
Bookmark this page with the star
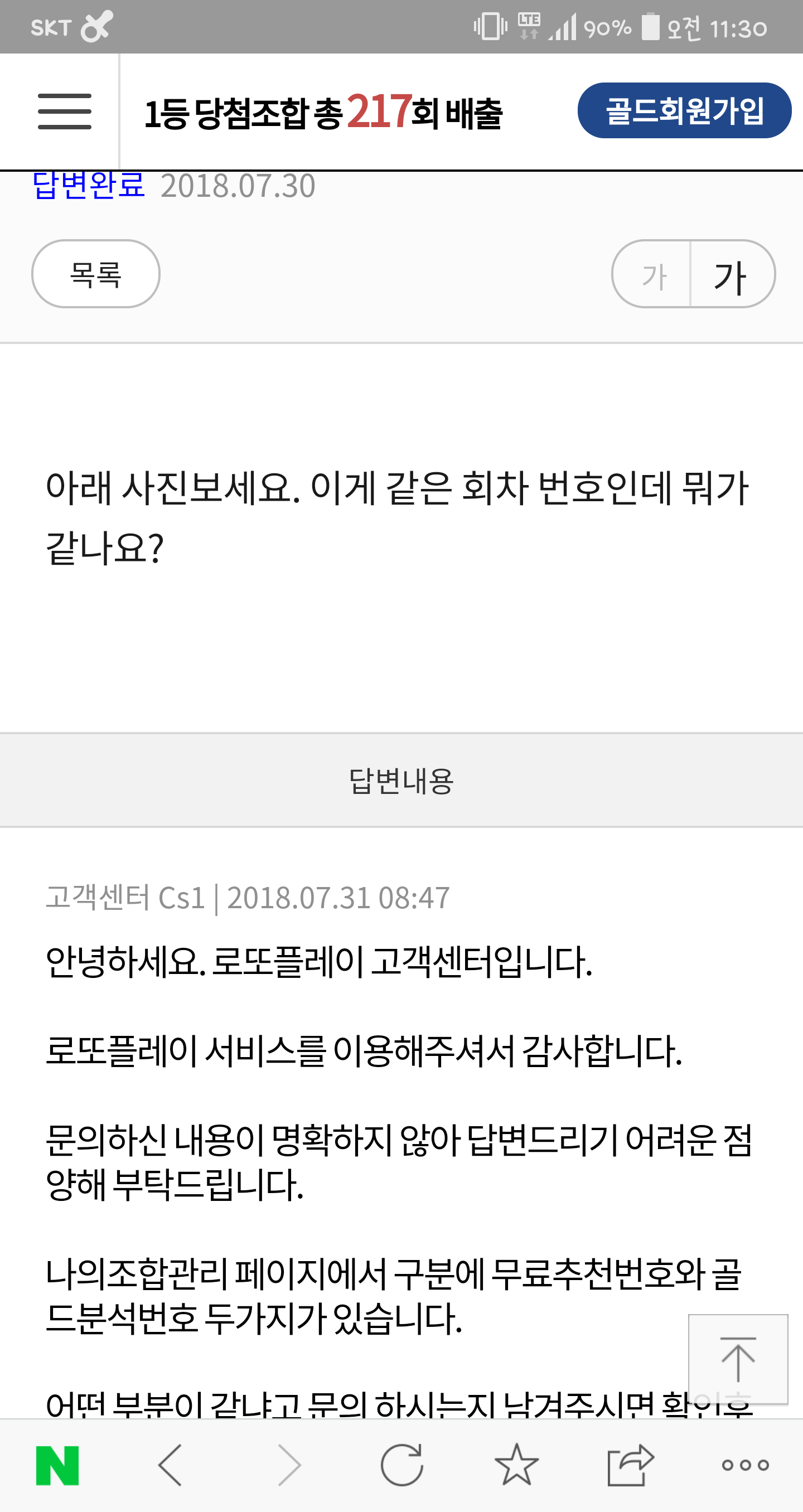tap(516, 1465)
